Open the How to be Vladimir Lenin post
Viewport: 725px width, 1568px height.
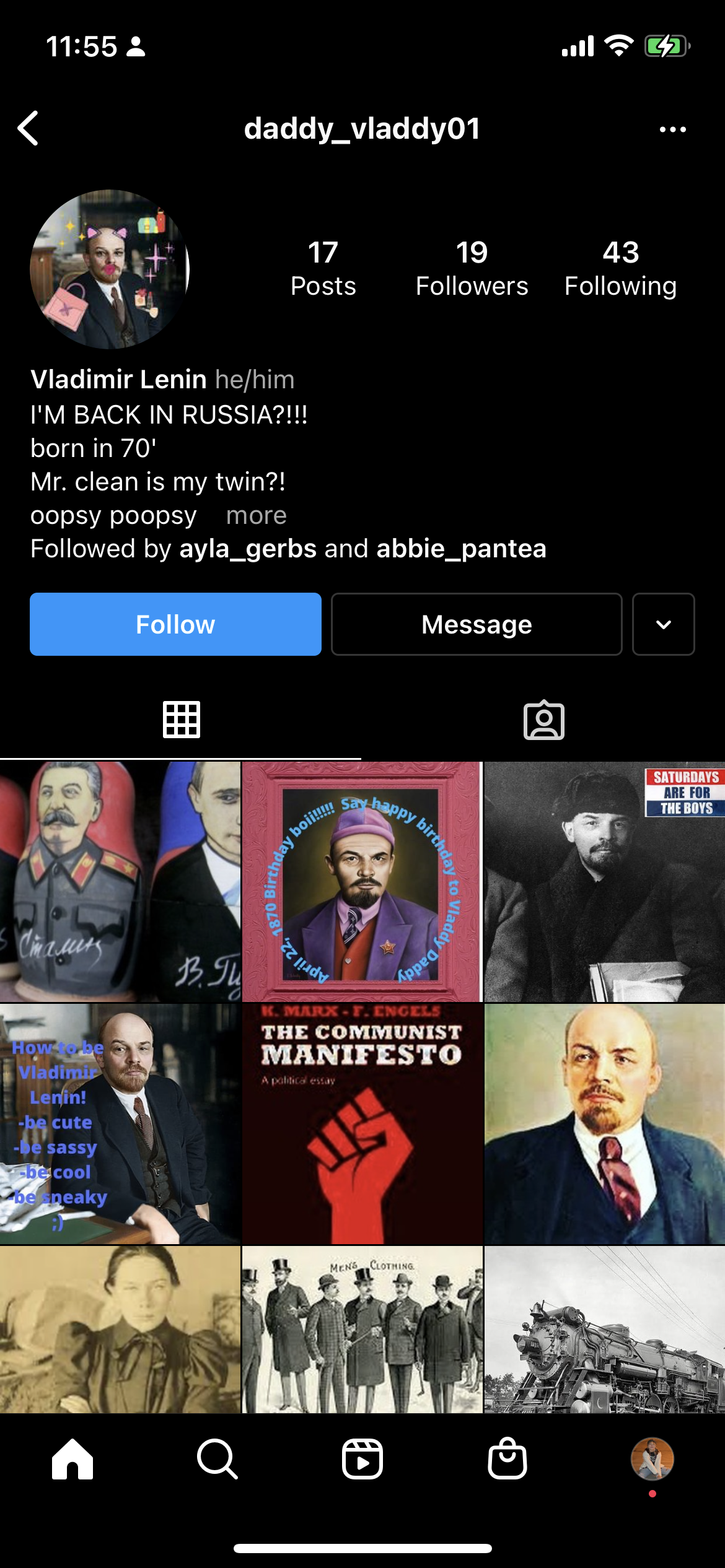point(120,1124)
